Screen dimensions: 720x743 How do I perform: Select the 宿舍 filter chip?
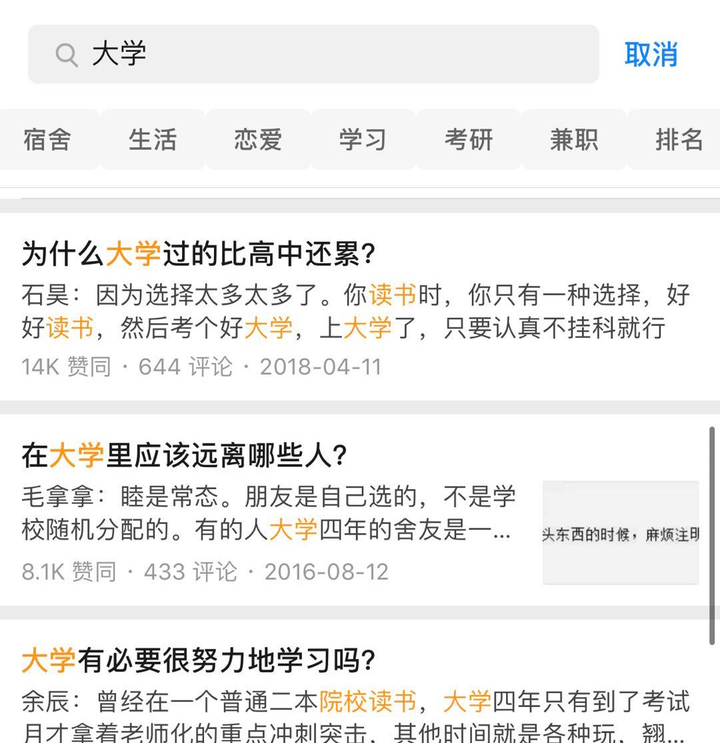[x=47, y=140]
